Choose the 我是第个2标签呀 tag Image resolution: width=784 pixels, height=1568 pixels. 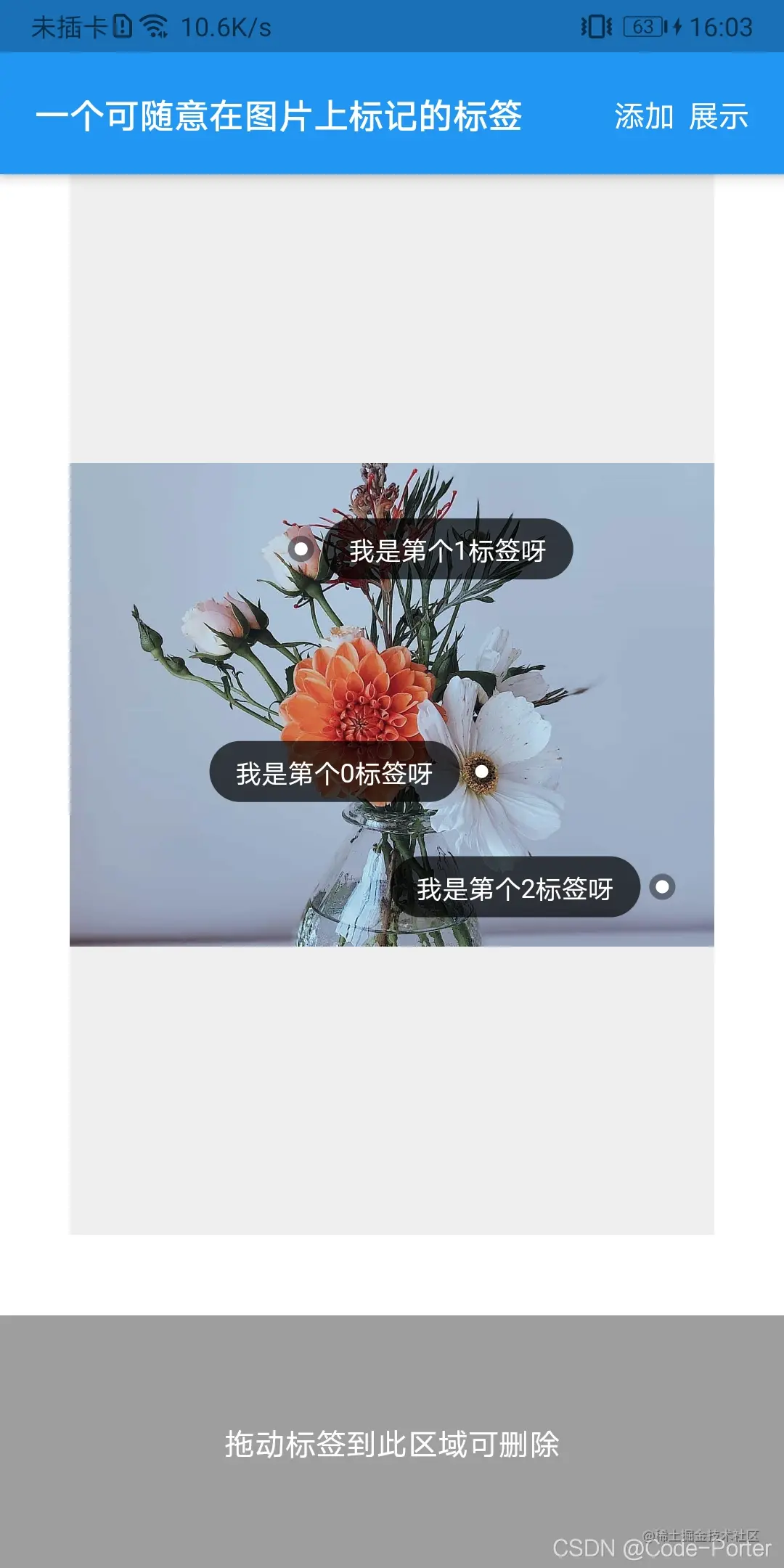click(x=515, y=888)
